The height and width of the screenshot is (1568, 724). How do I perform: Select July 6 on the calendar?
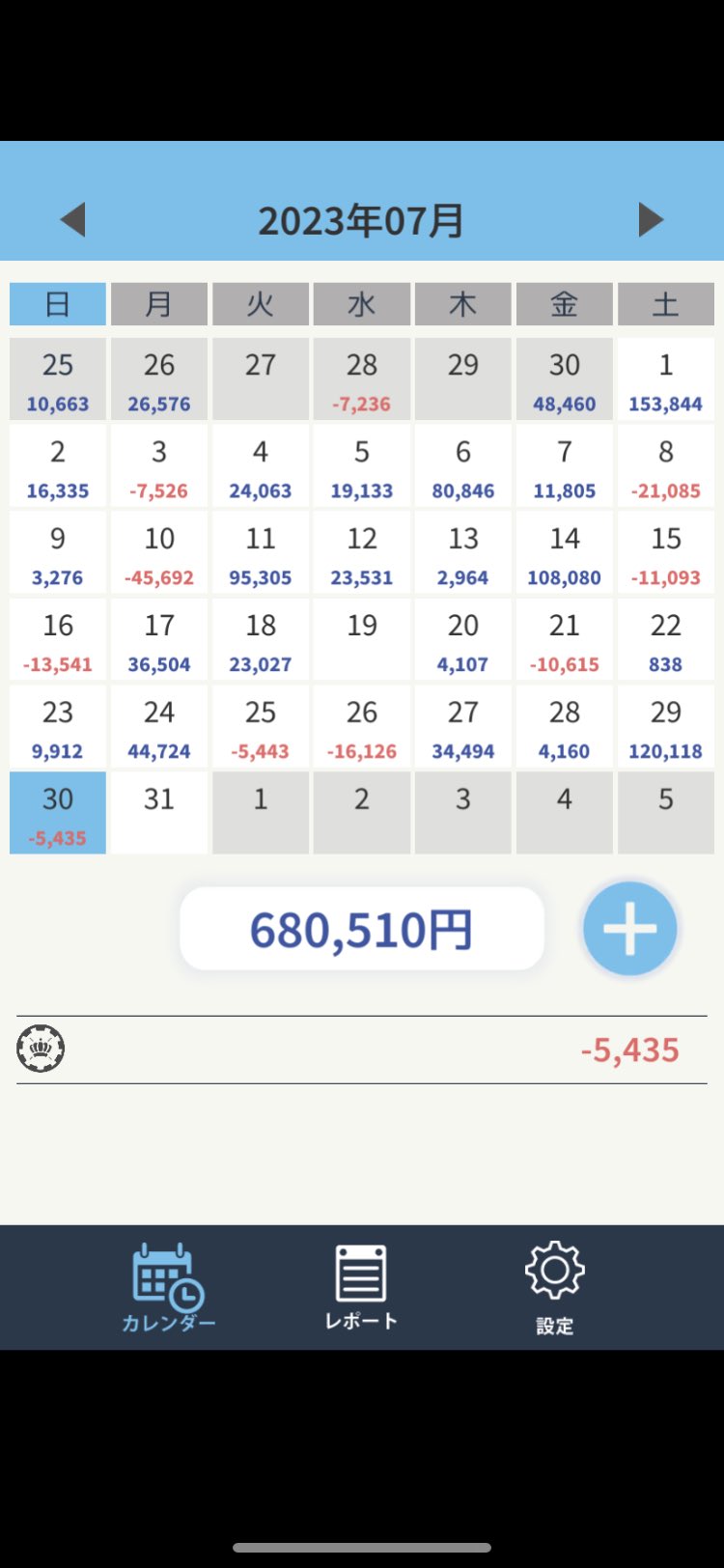click(463, 466)
